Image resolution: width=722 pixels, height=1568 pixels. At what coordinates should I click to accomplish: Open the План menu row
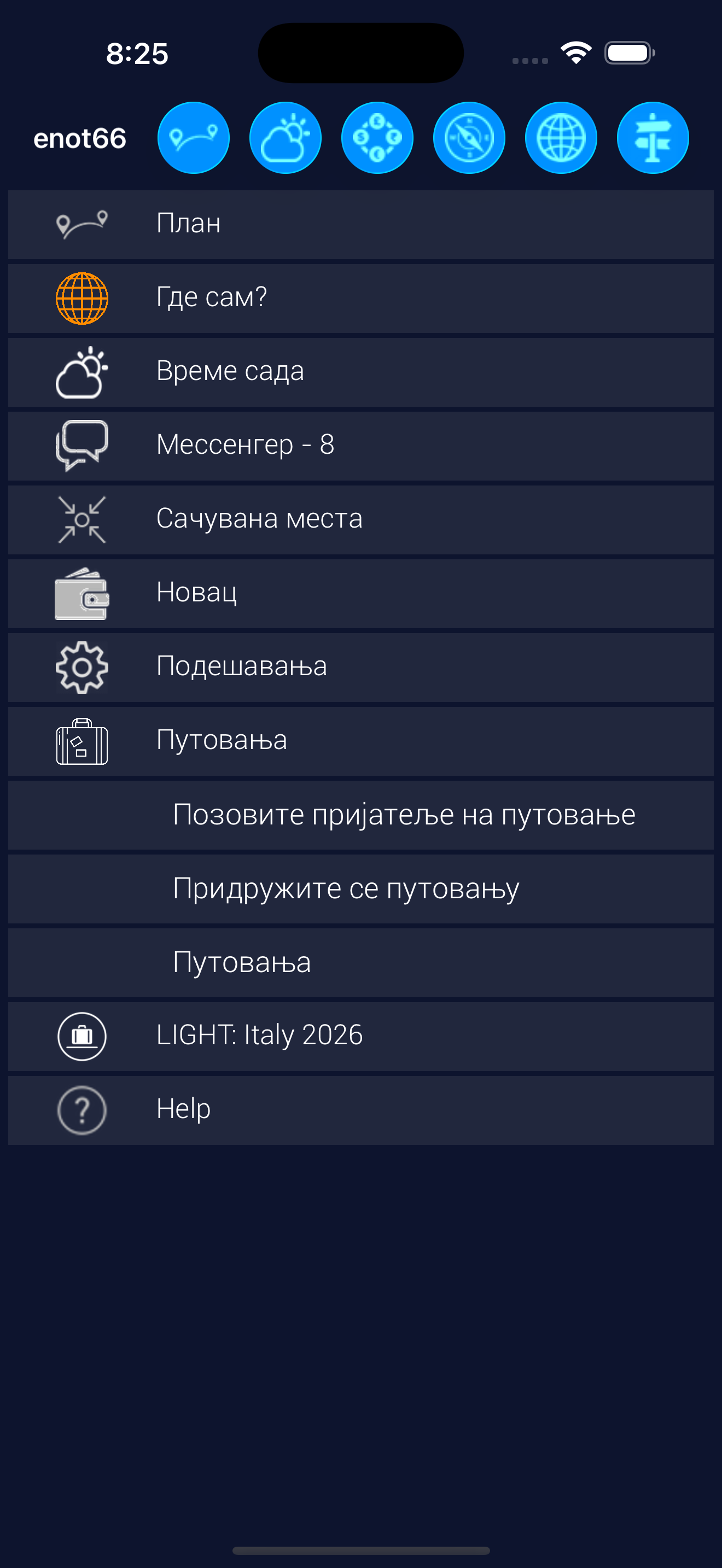click(x=360, y=224)
